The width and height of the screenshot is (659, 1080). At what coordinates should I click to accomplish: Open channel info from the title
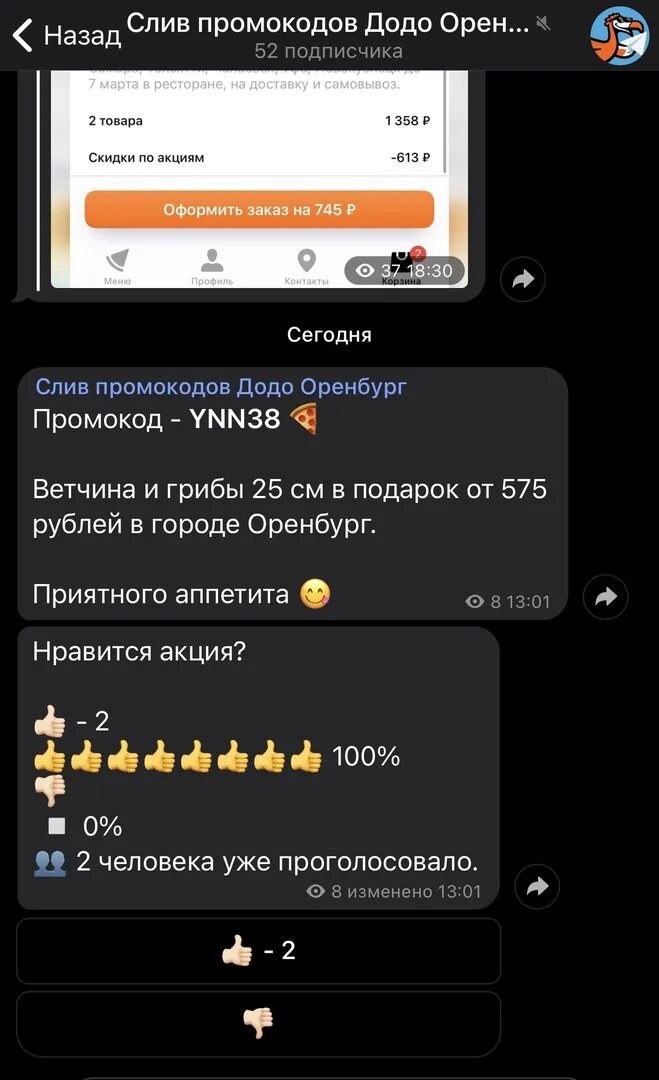point(328,35)
